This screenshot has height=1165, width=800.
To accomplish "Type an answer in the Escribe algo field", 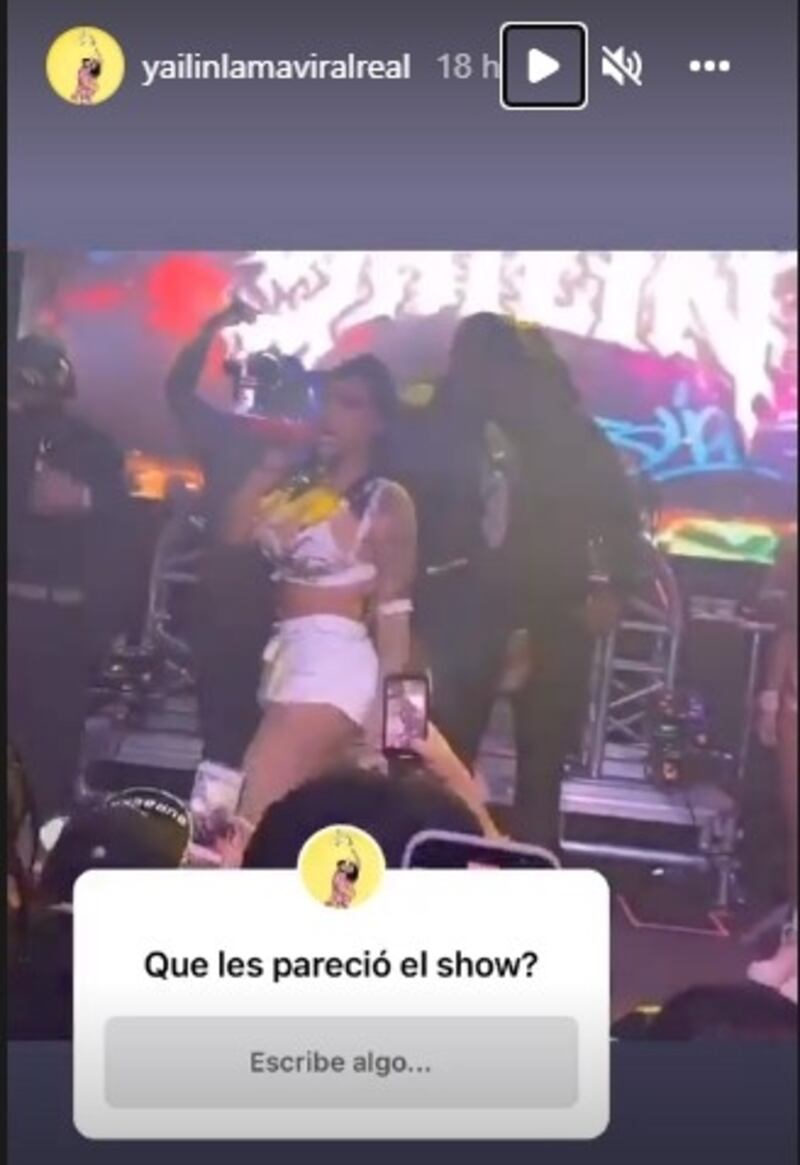I will (341, 1062).
